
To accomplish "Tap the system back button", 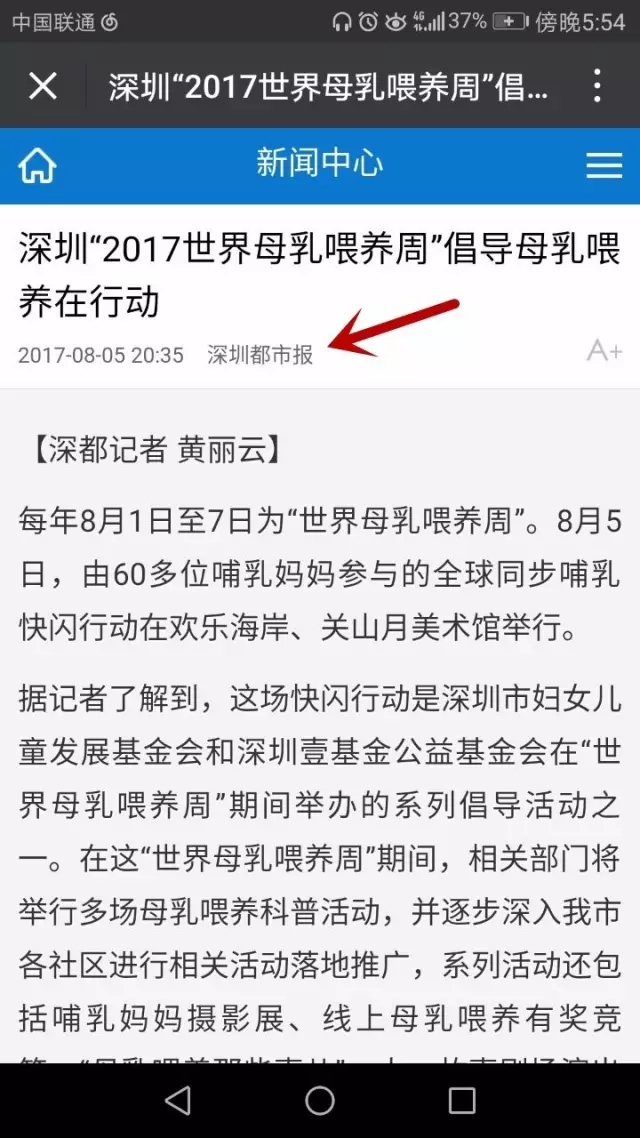I will click(178, 1101).
